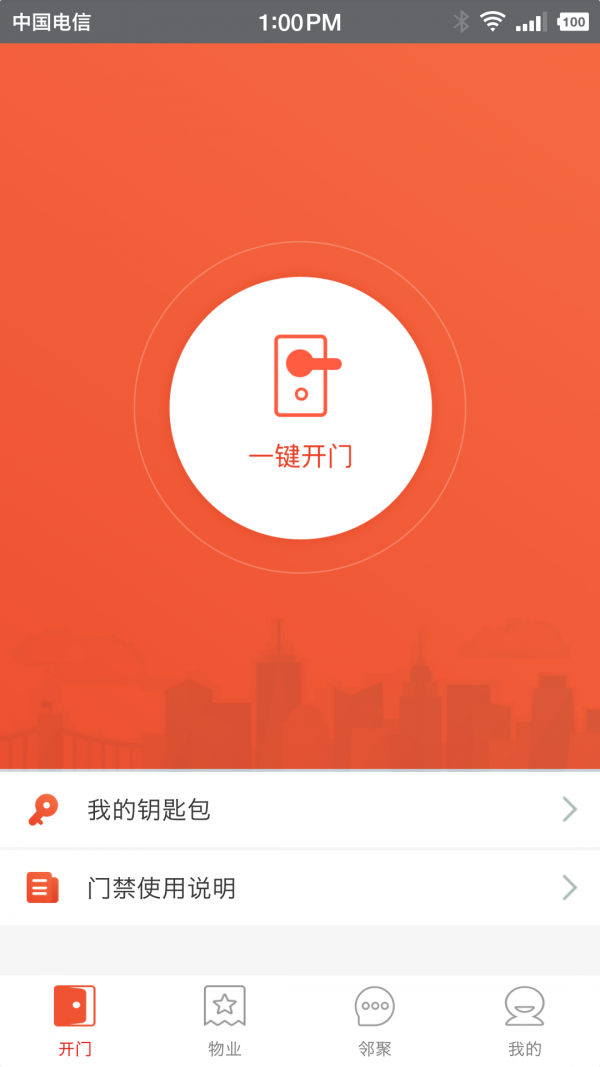Image resolution: width=600 pixels, height=1067 pixels.
Task: Open 我的钥匙包 key wallet
Action: pos(300,810)
